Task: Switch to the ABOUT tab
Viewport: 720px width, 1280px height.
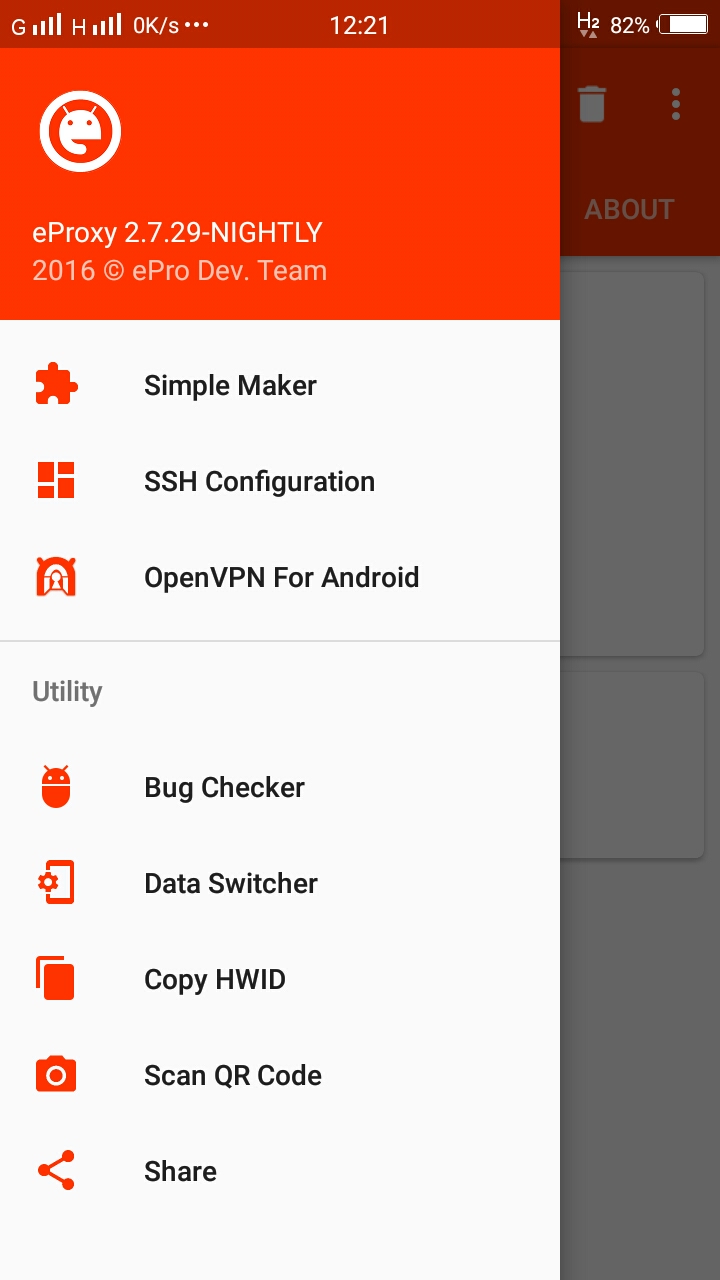Action: [629, 209]
